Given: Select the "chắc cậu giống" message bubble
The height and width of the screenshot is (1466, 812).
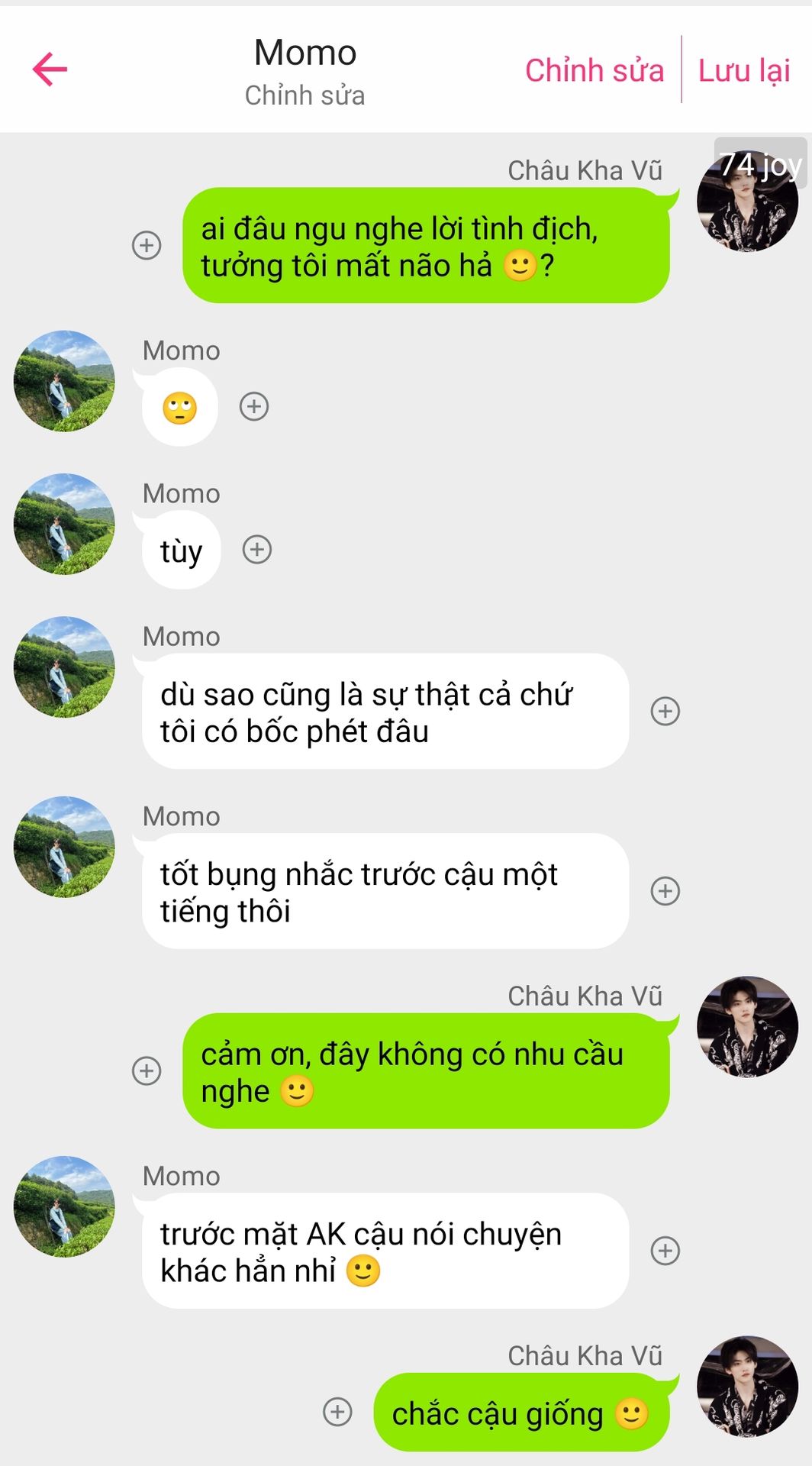Looking at the screenshot, I should pos(520,1413).
